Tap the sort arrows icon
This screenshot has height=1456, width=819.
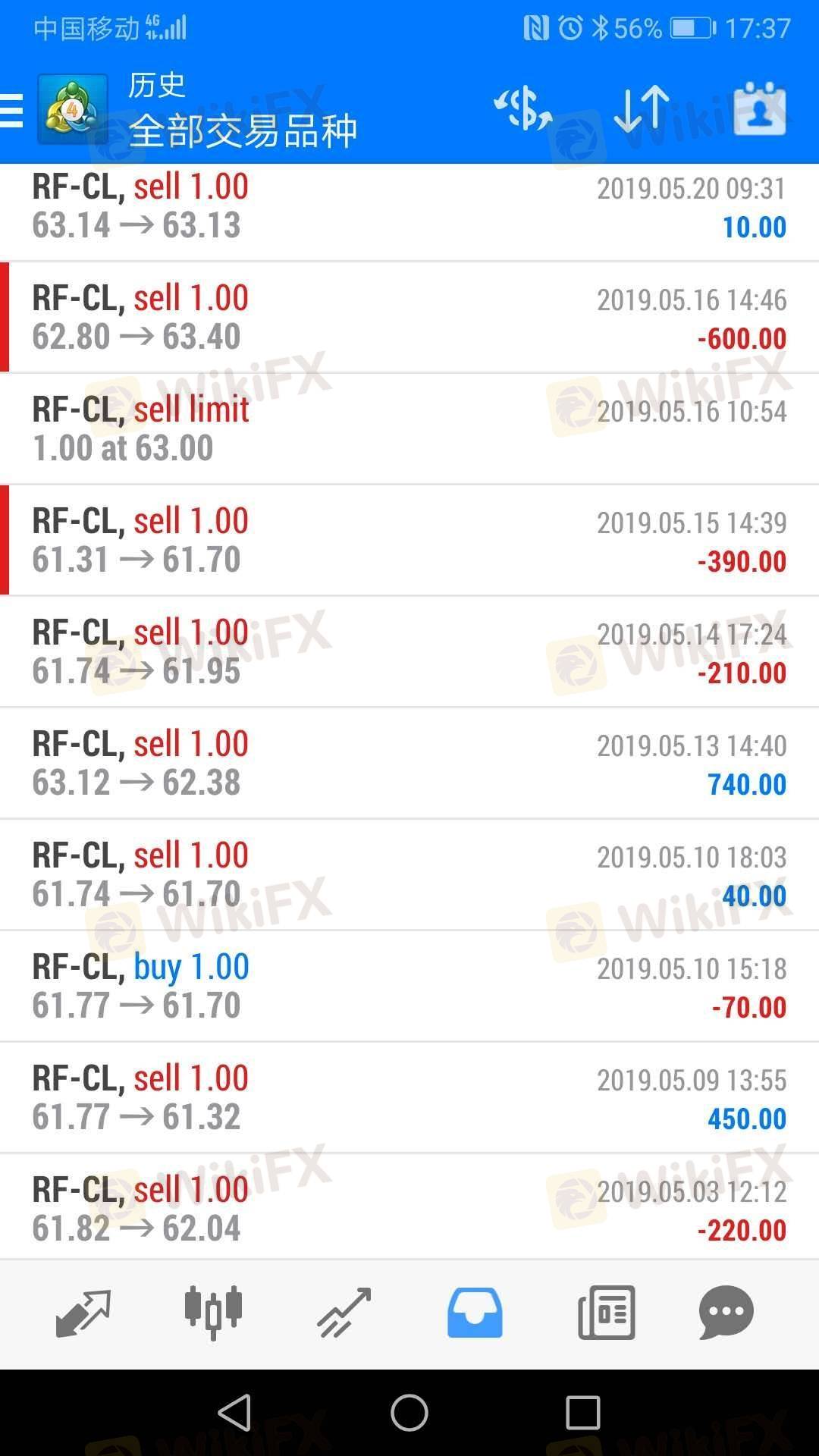coord(642,110)
